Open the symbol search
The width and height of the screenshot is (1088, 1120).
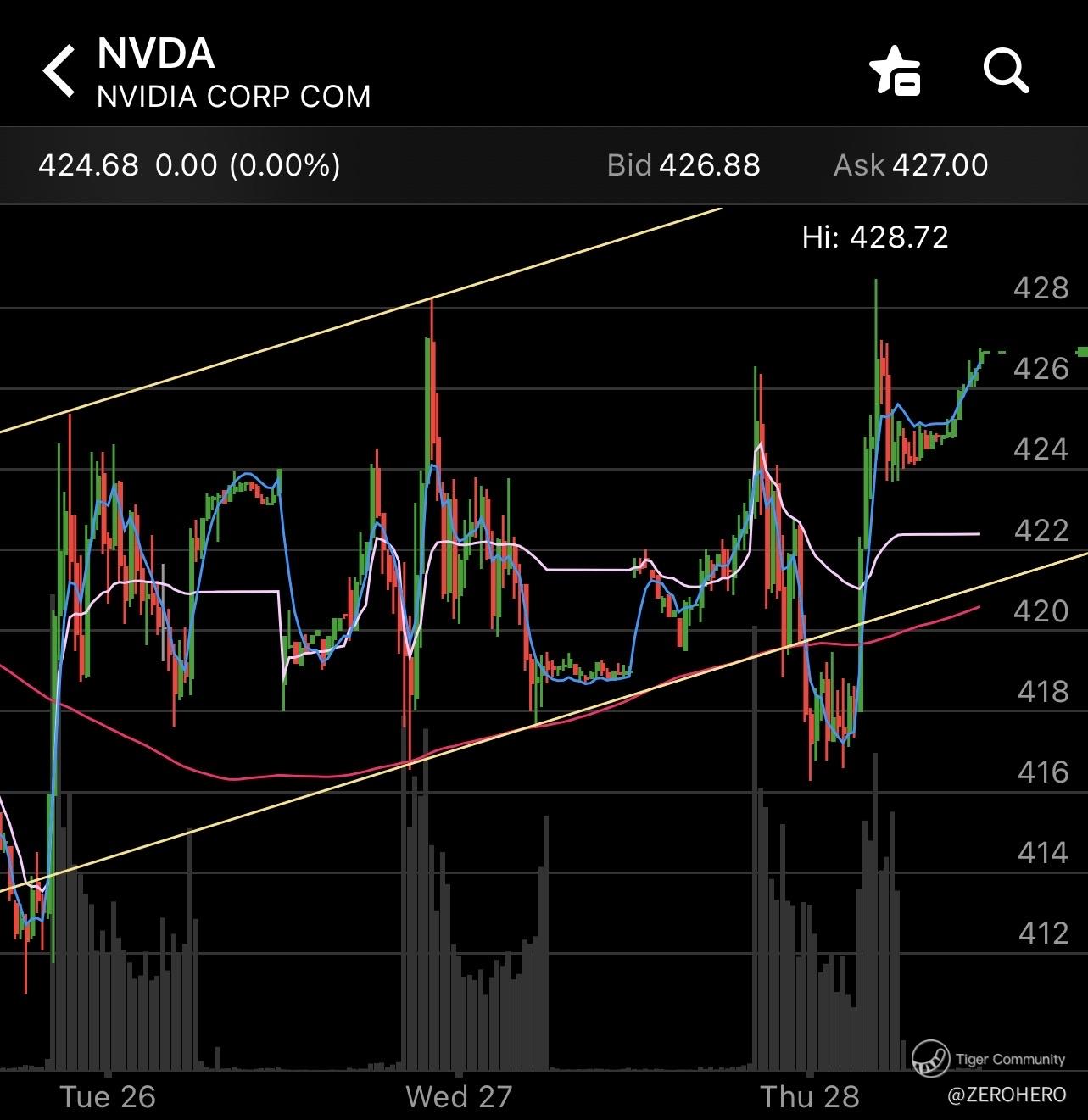click(1006, 70)
